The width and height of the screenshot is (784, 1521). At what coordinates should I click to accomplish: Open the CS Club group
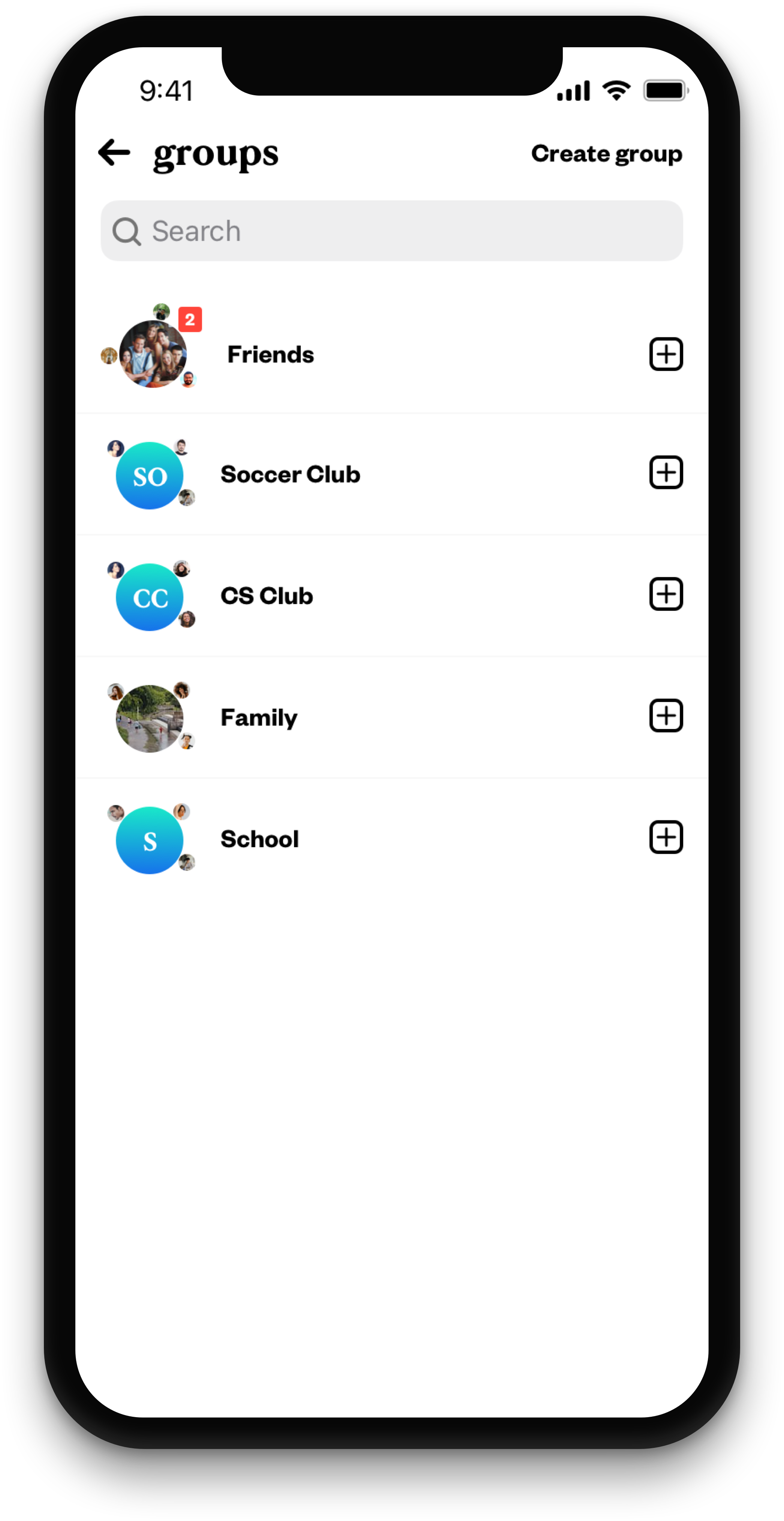[266, 596]
